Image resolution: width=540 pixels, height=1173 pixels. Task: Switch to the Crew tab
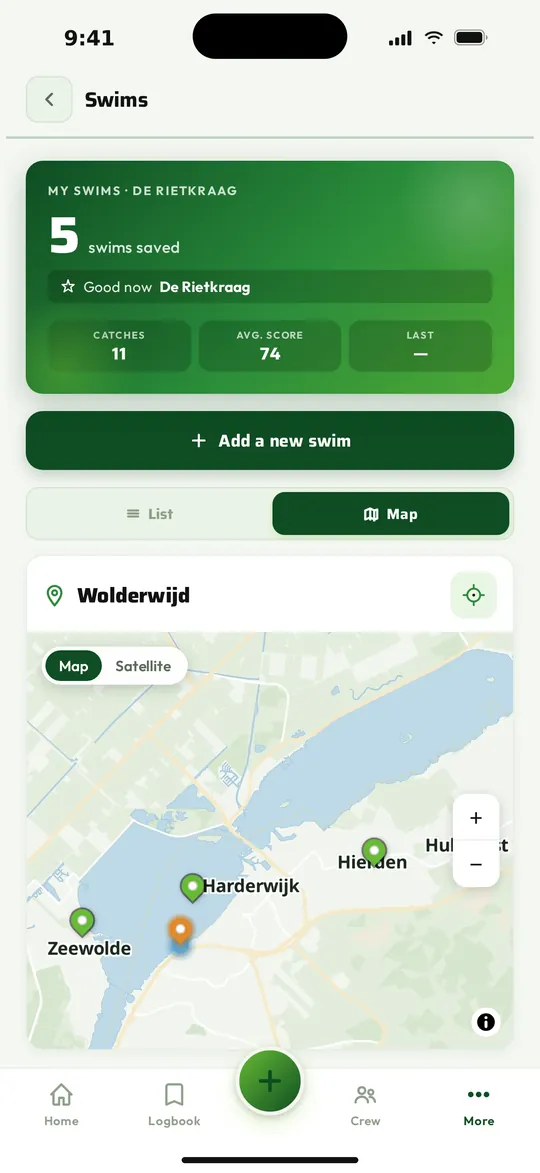[x=366, y=1105]
